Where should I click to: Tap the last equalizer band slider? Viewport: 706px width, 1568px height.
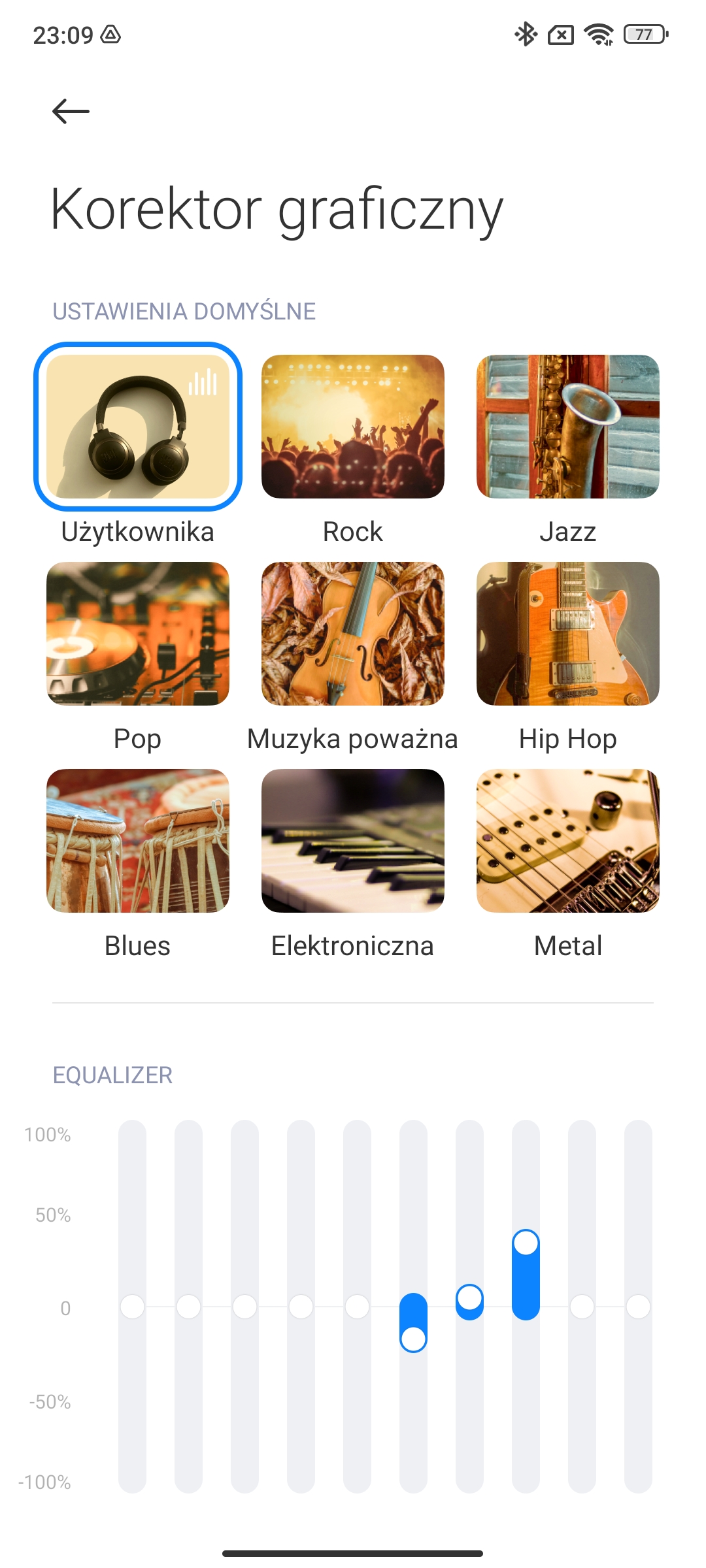point(638,1307)
